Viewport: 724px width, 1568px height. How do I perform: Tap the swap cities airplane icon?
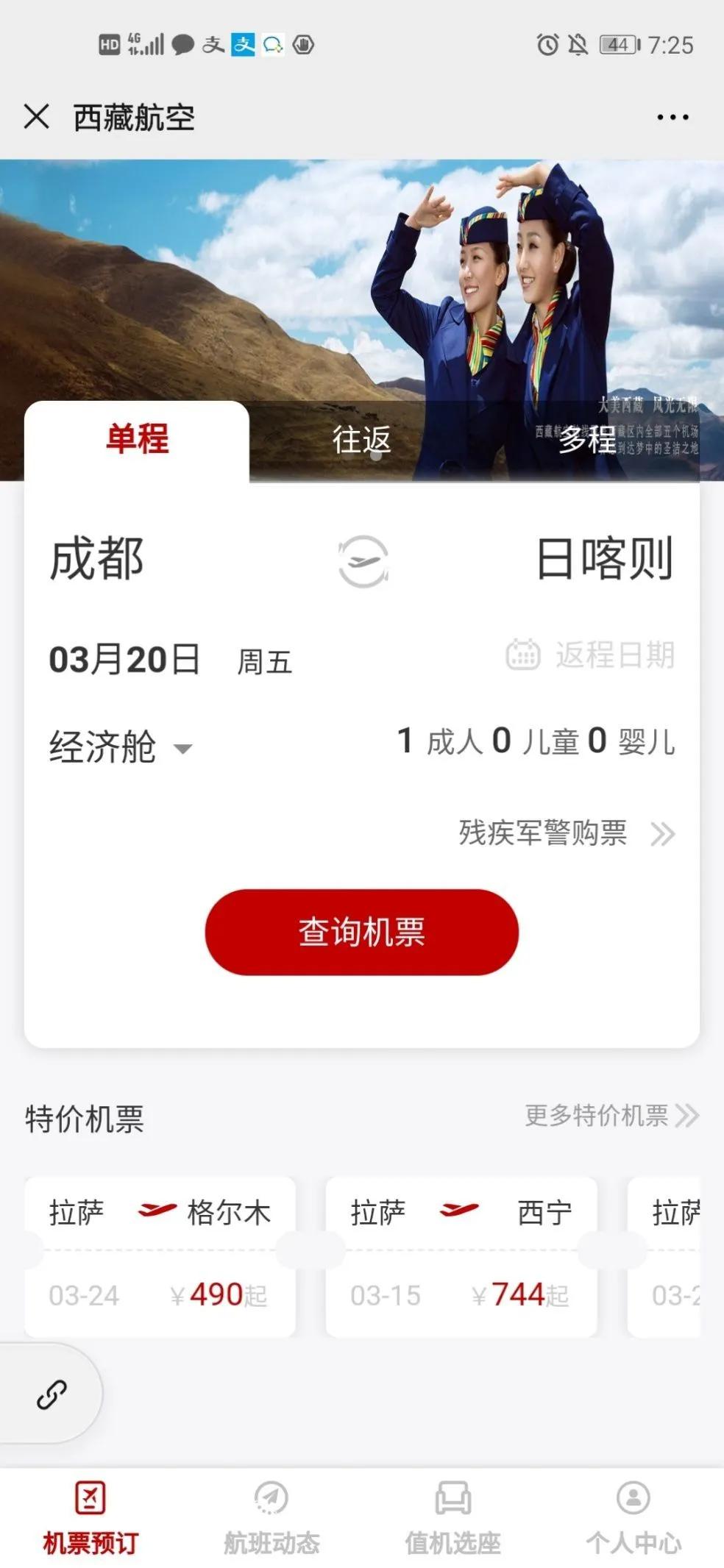[361, 563]
